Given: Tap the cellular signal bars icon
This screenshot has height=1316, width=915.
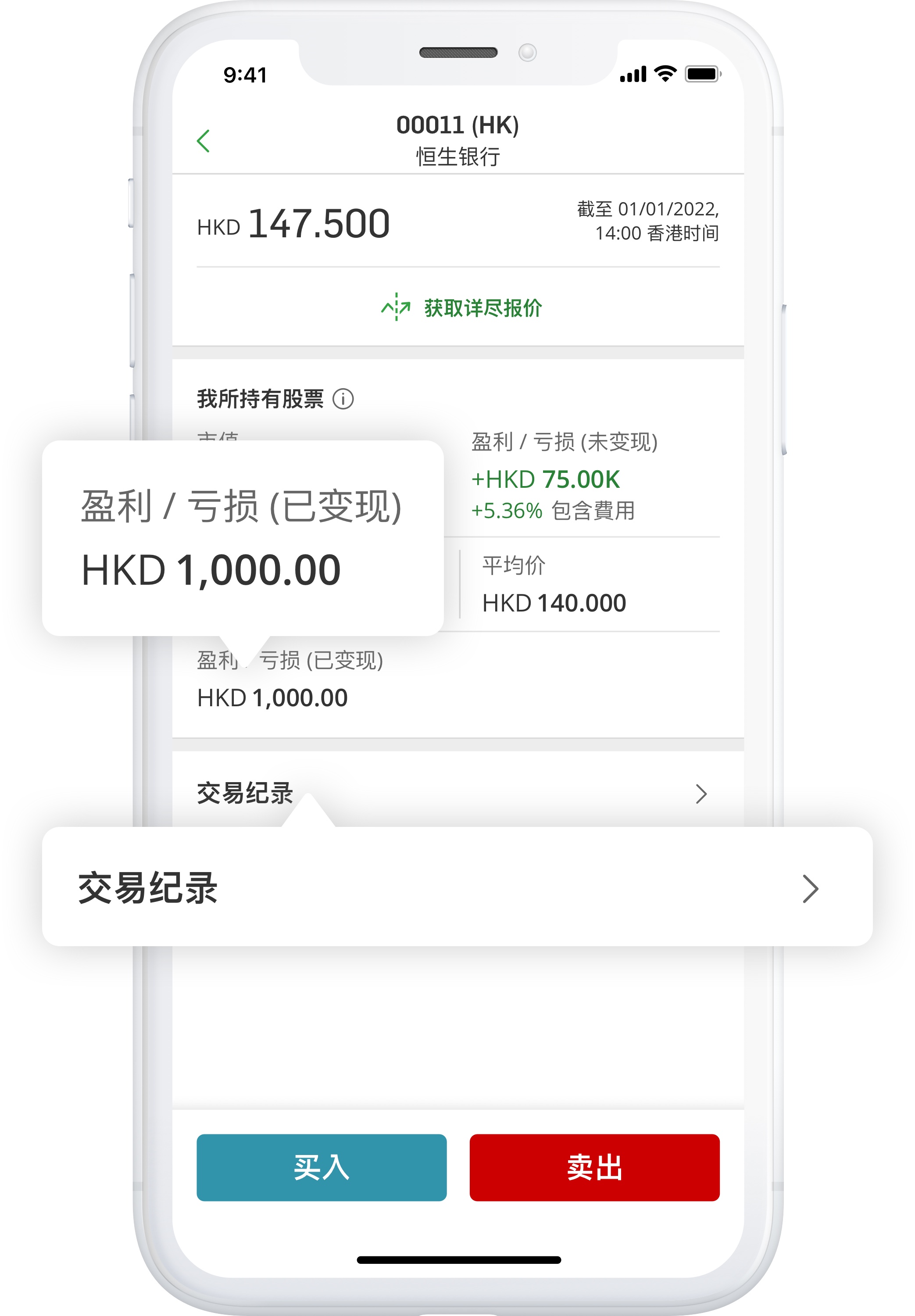Looking at the screenshot, I should pyautogui.click(x=633, y=73).
